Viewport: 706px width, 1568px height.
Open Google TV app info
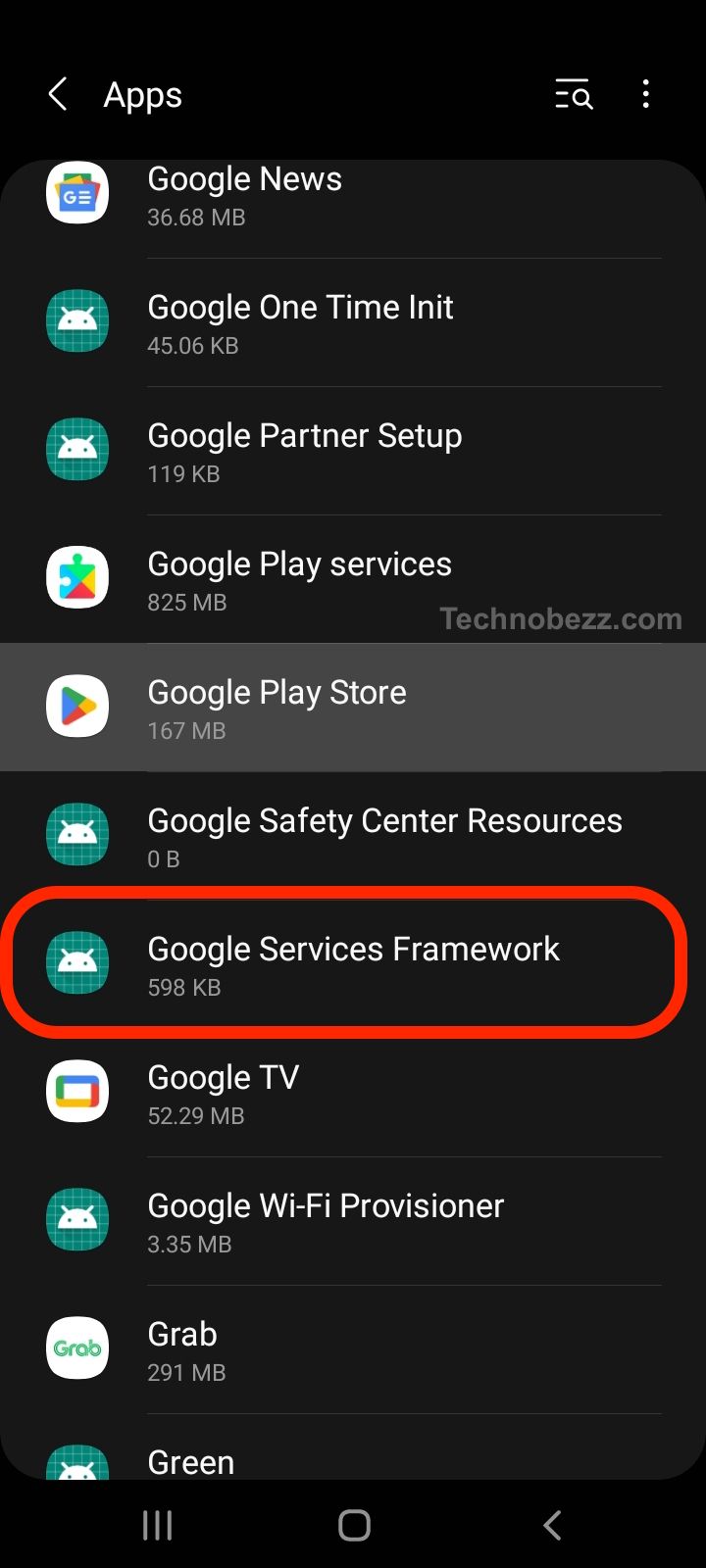353,1094
